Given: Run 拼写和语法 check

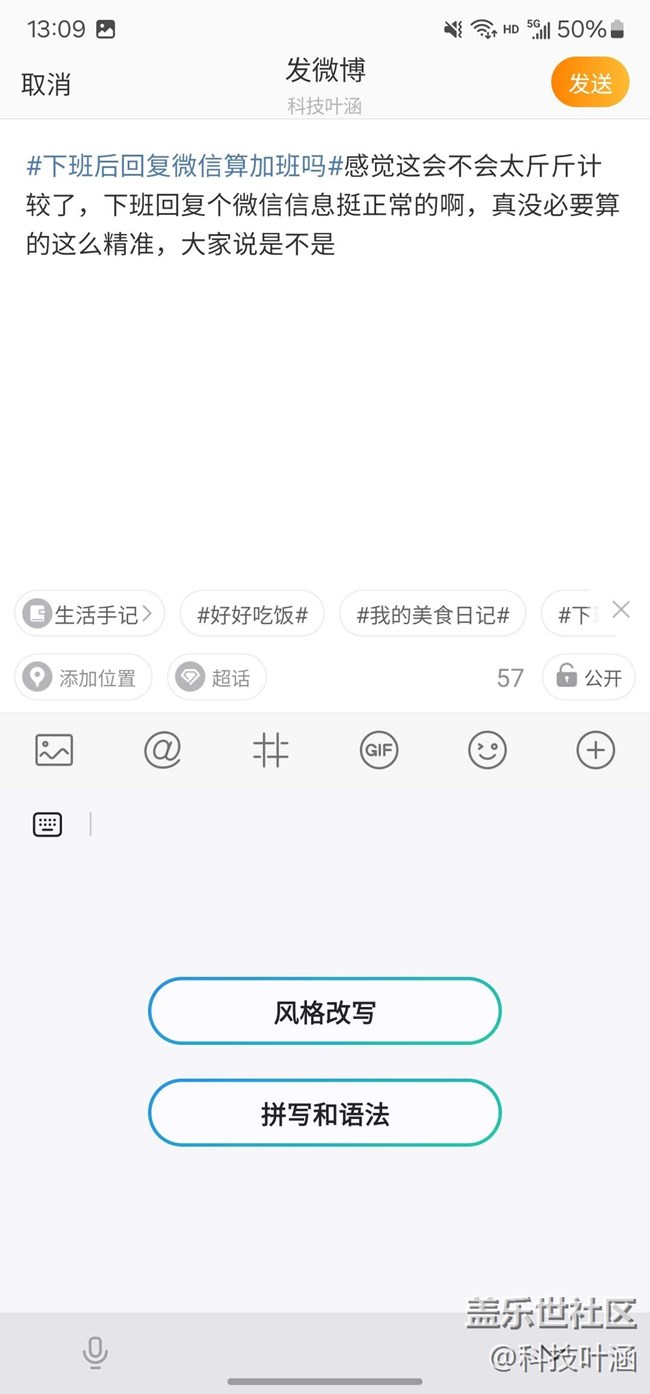Looking at the screenshot, I should [325, 1113].
